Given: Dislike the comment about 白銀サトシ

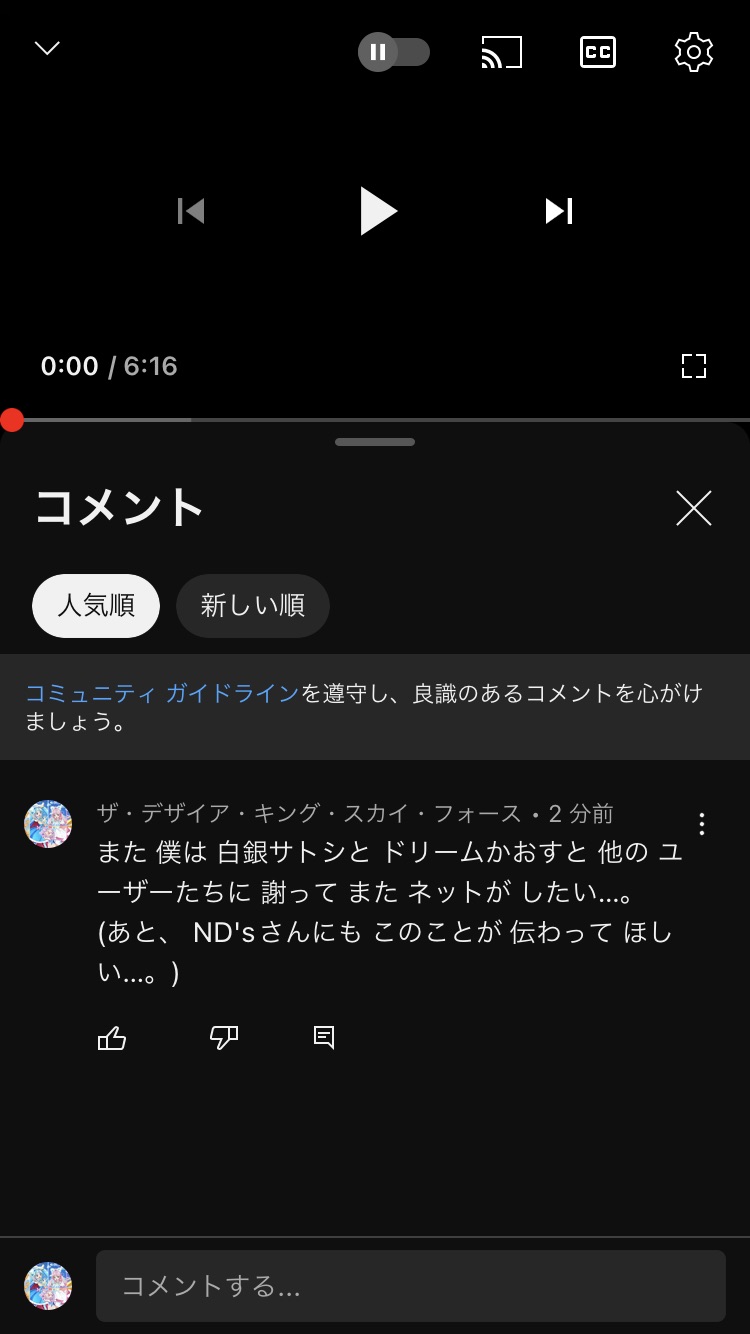Looking at the screenshot, I should pyautogui.click(x=224, y=1039).
